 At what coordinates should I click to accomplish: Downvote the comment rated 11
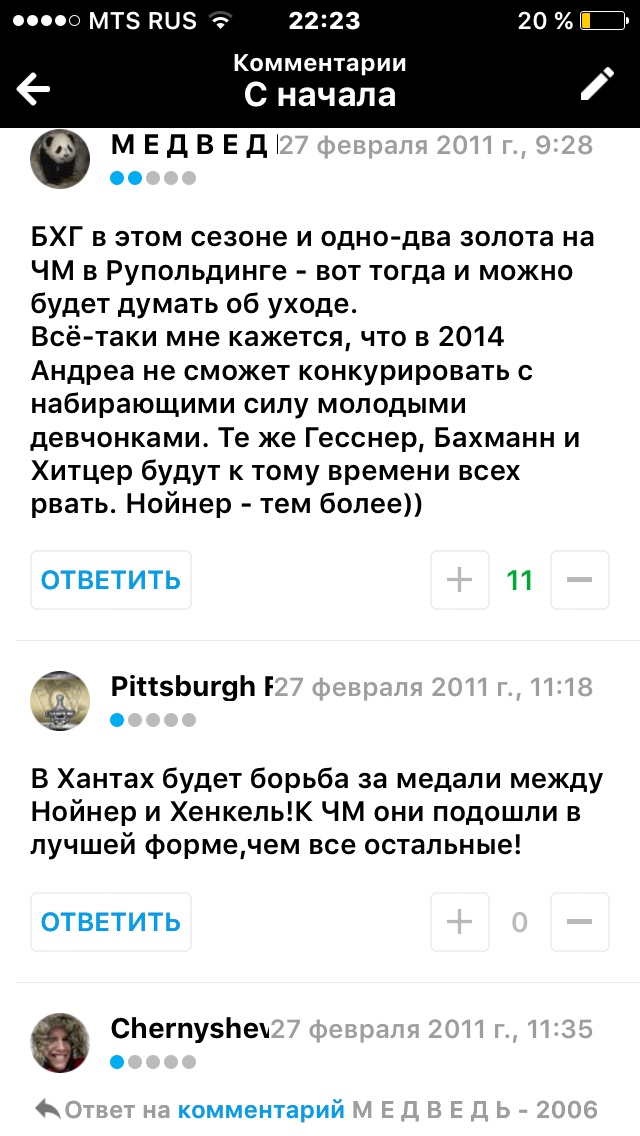pos(580,580)
